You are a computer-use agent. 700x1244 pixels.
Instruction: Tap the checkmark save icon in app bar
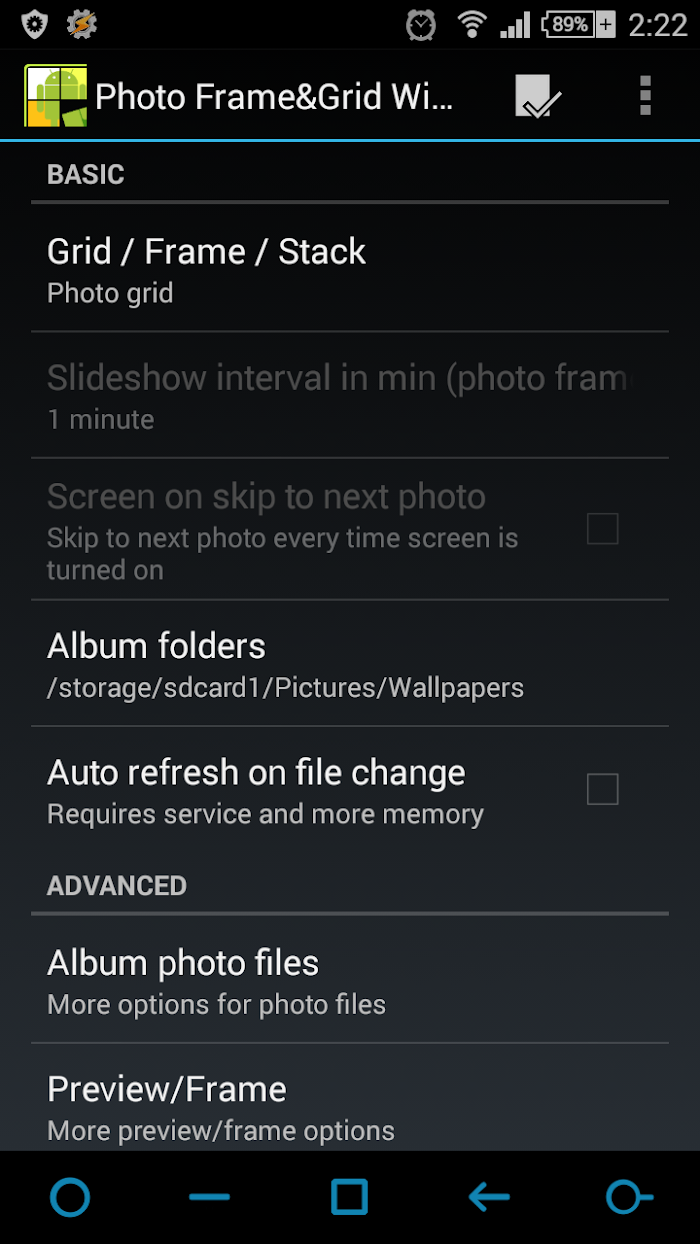pyautogui.click(x=538, y=96)
